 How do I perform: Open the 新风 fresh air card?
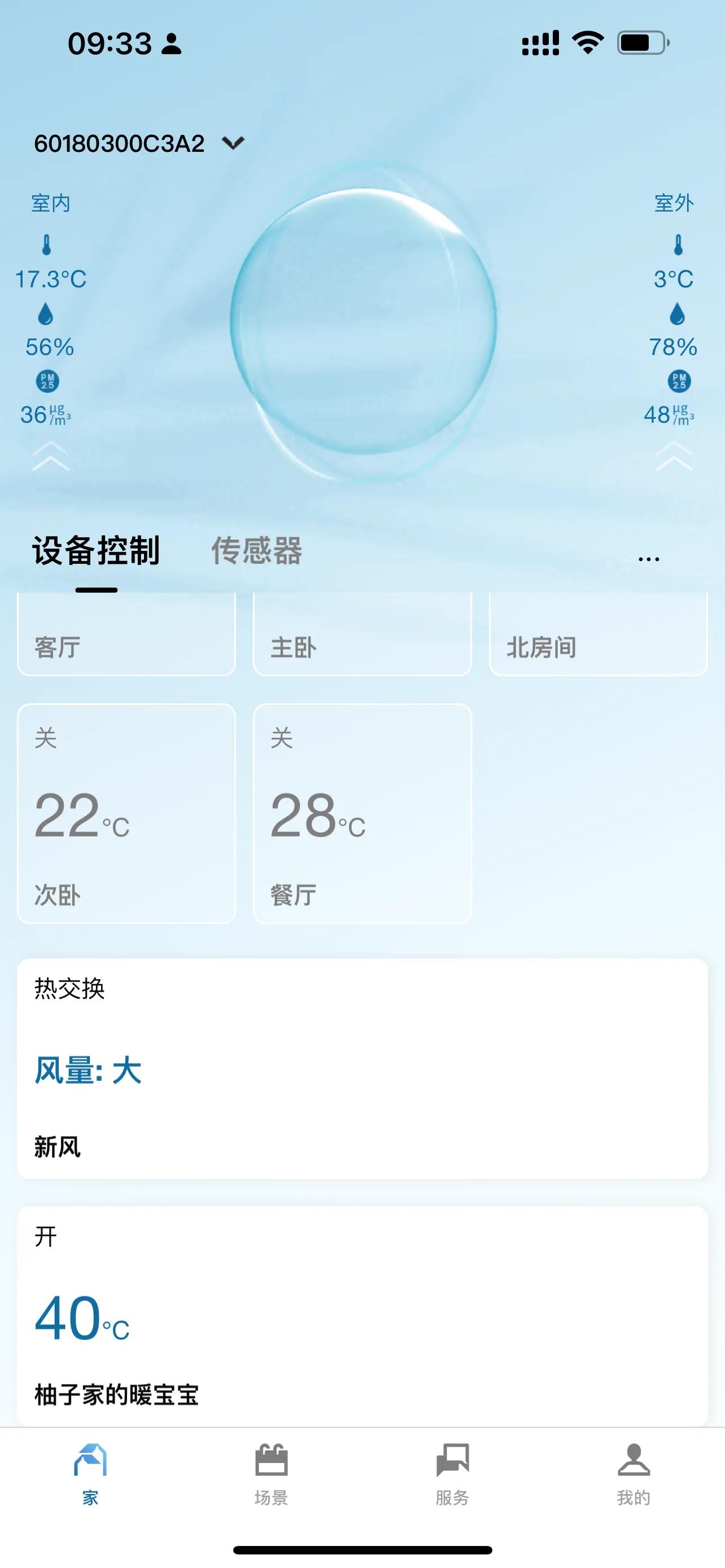[x=362, y=1068]
